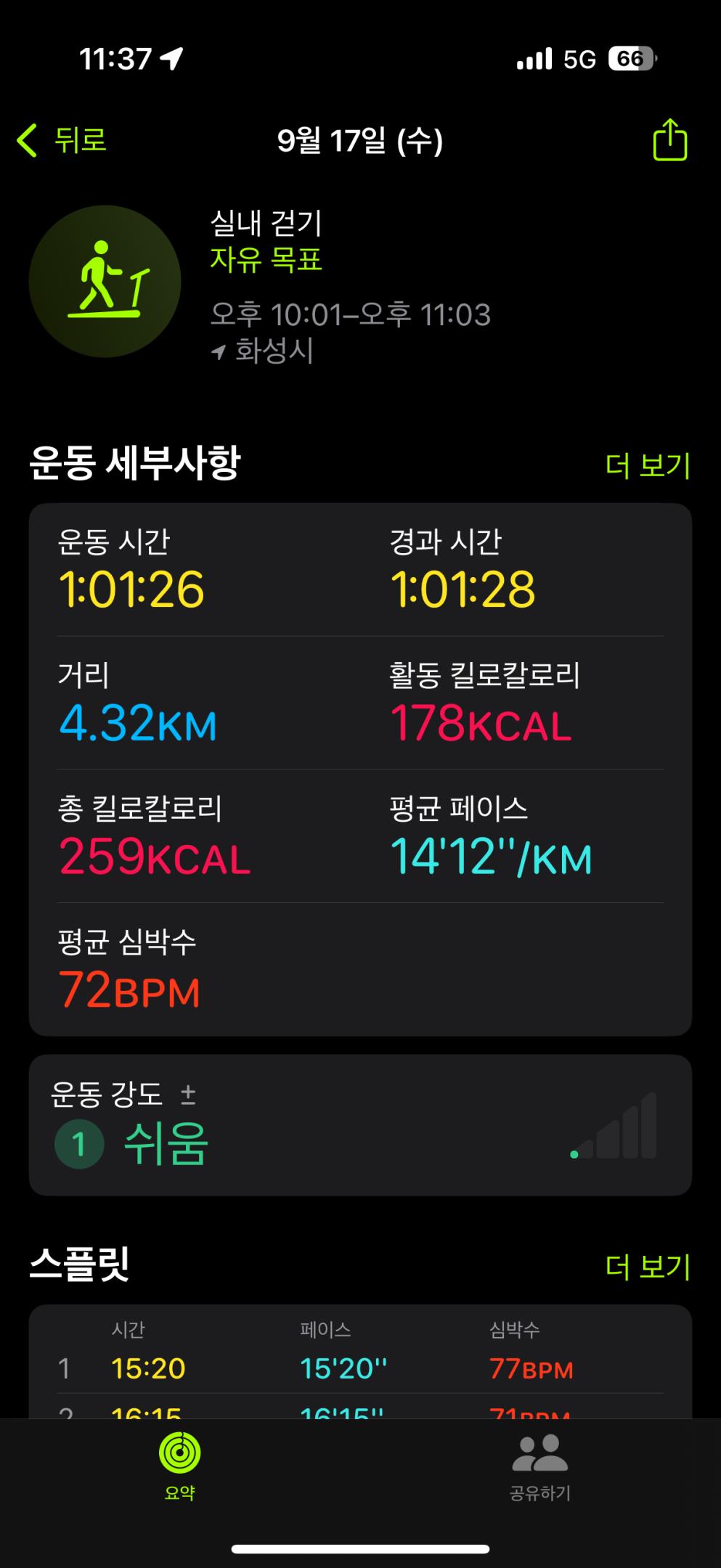Share this workout via the share icon
This screenshot has width=721, height=1568.
point(669,140)
